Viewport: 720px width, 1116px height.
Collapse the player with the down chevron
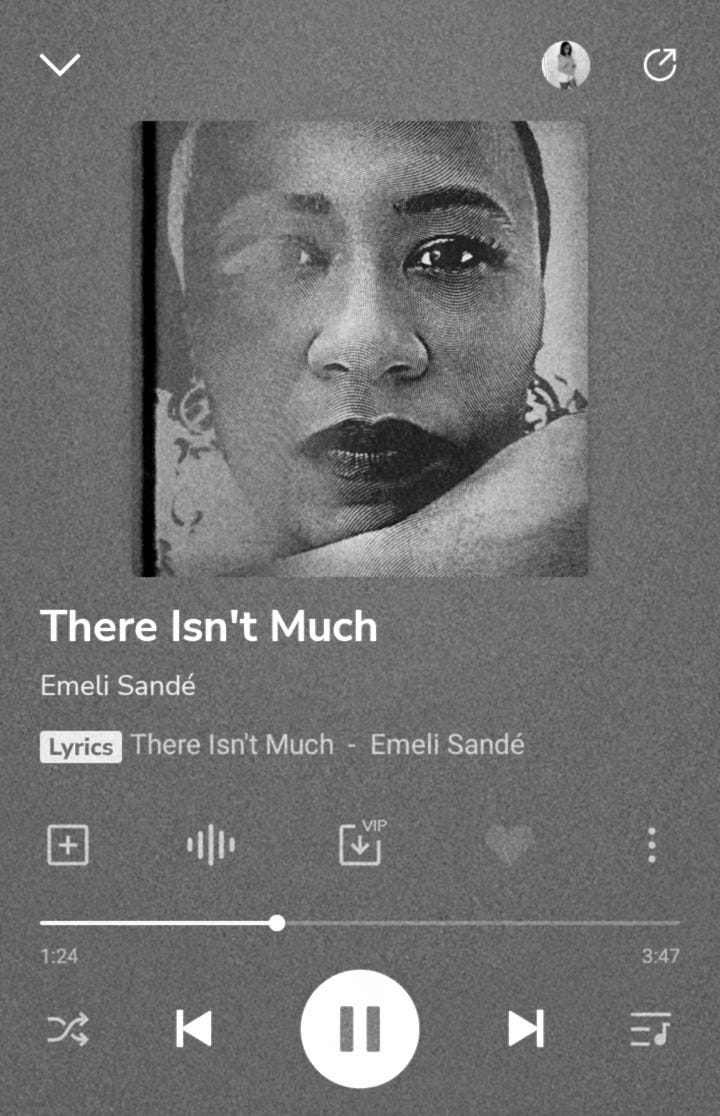coord(60,65)
